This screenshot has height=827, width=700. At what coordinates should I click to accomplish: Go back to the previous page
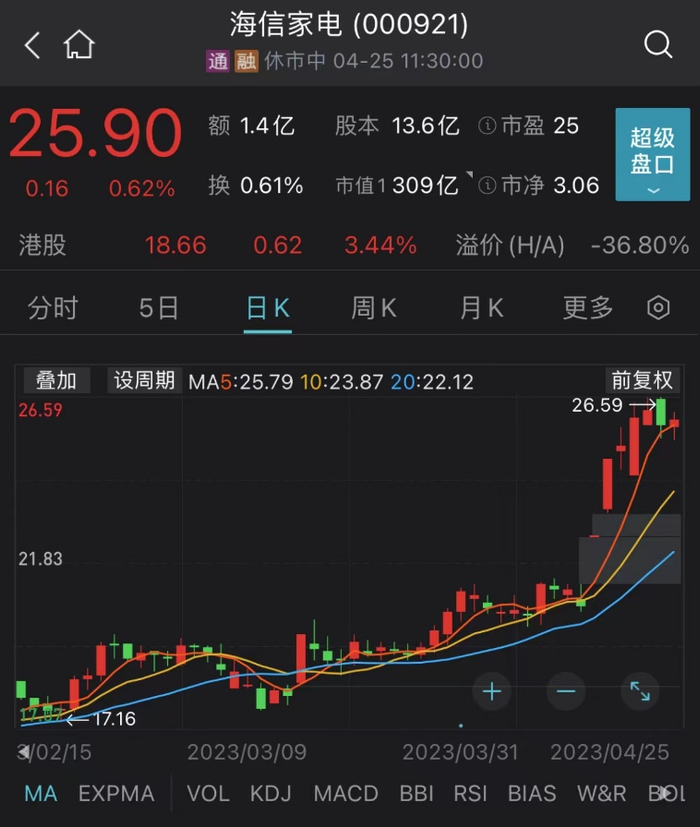[33, 45]
